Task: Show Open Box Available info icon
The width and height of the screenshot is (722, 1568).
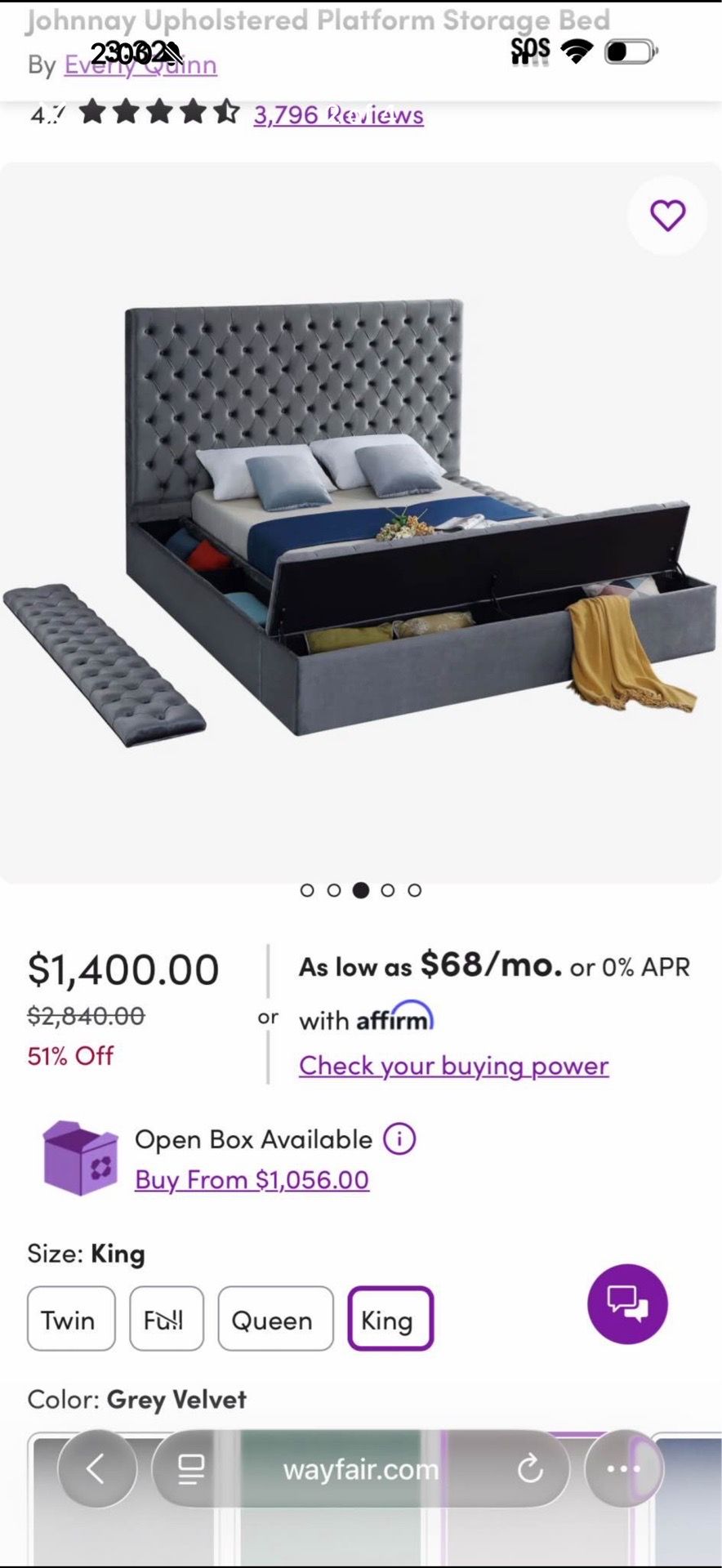Action: 399,1138
